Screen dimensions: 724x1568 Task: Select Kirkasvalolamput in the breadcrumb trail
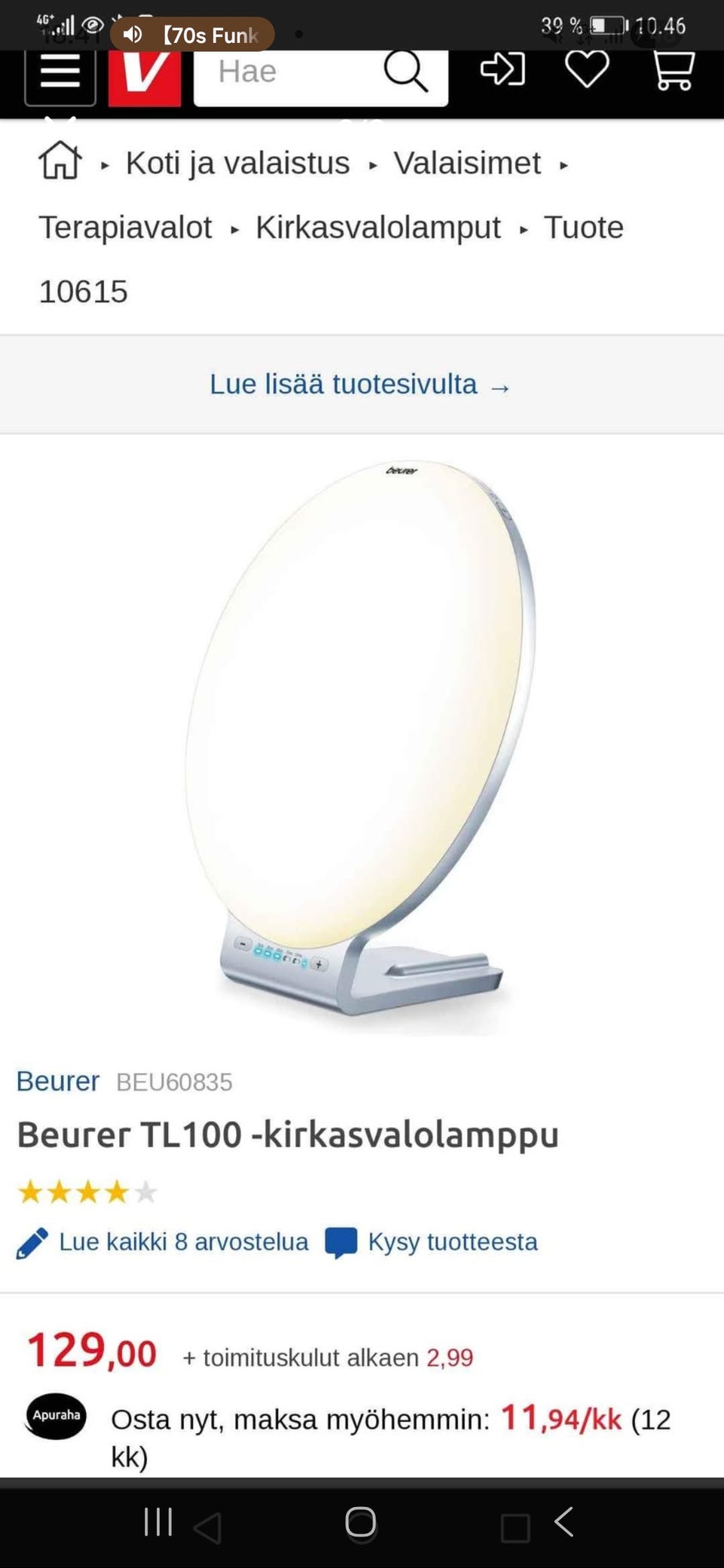(x=377, y=227)
